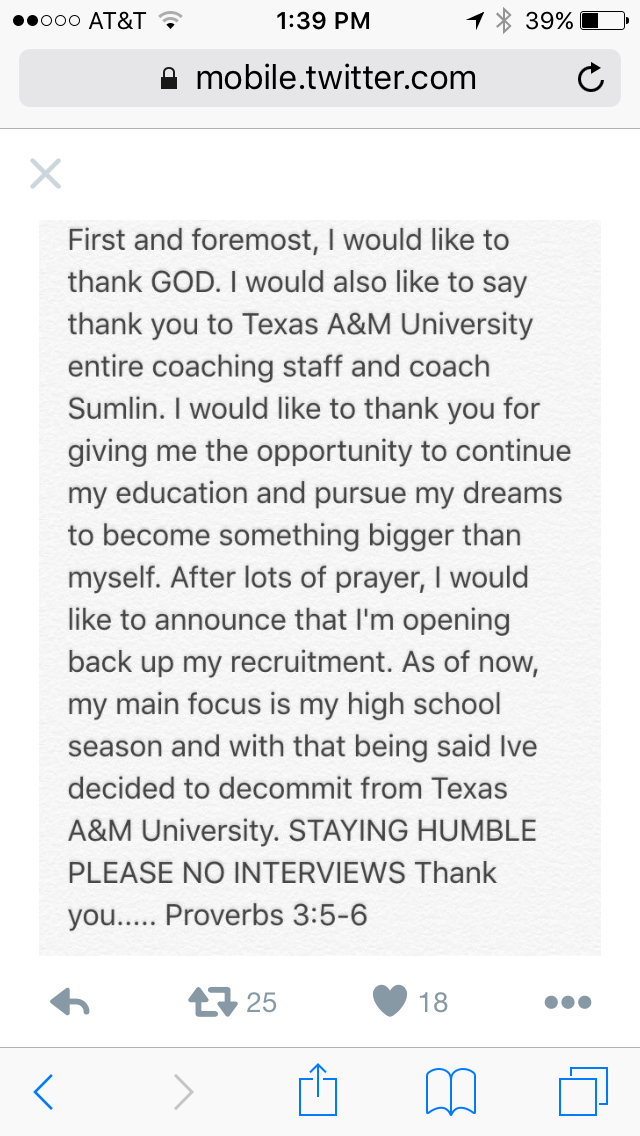Screen dimensions: 640x1136
Task: Reload the mobile.twitter.com page
Action: pyautogui.click(x=591, y=78)
